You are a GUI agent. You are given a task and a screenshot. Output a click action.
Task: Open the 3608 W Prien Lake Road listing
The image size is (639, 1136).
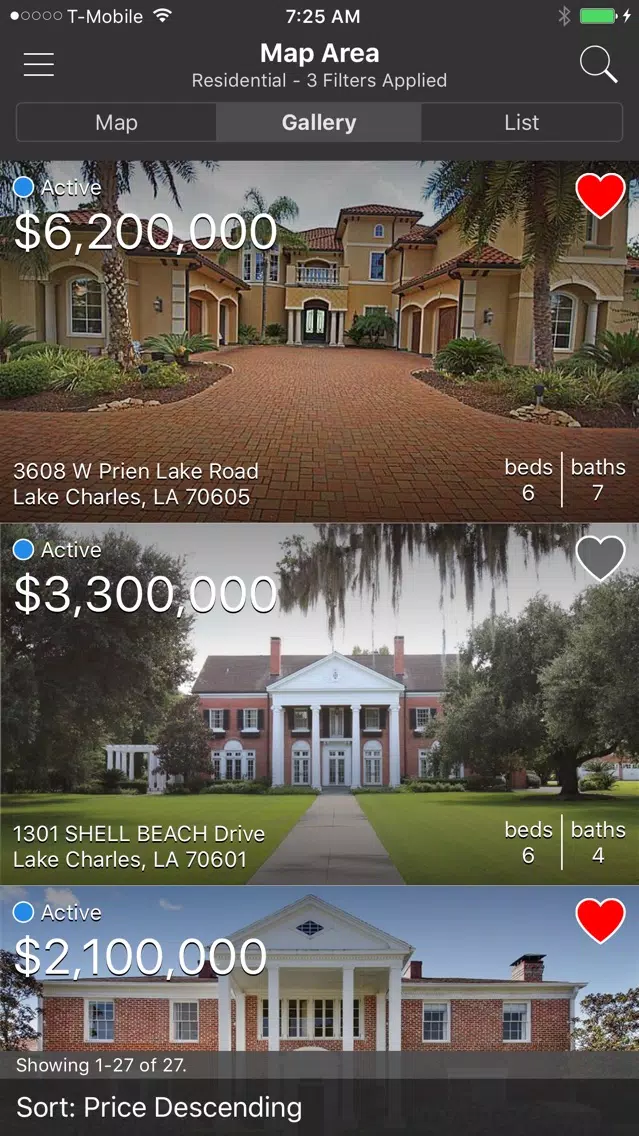pos(320,341)
